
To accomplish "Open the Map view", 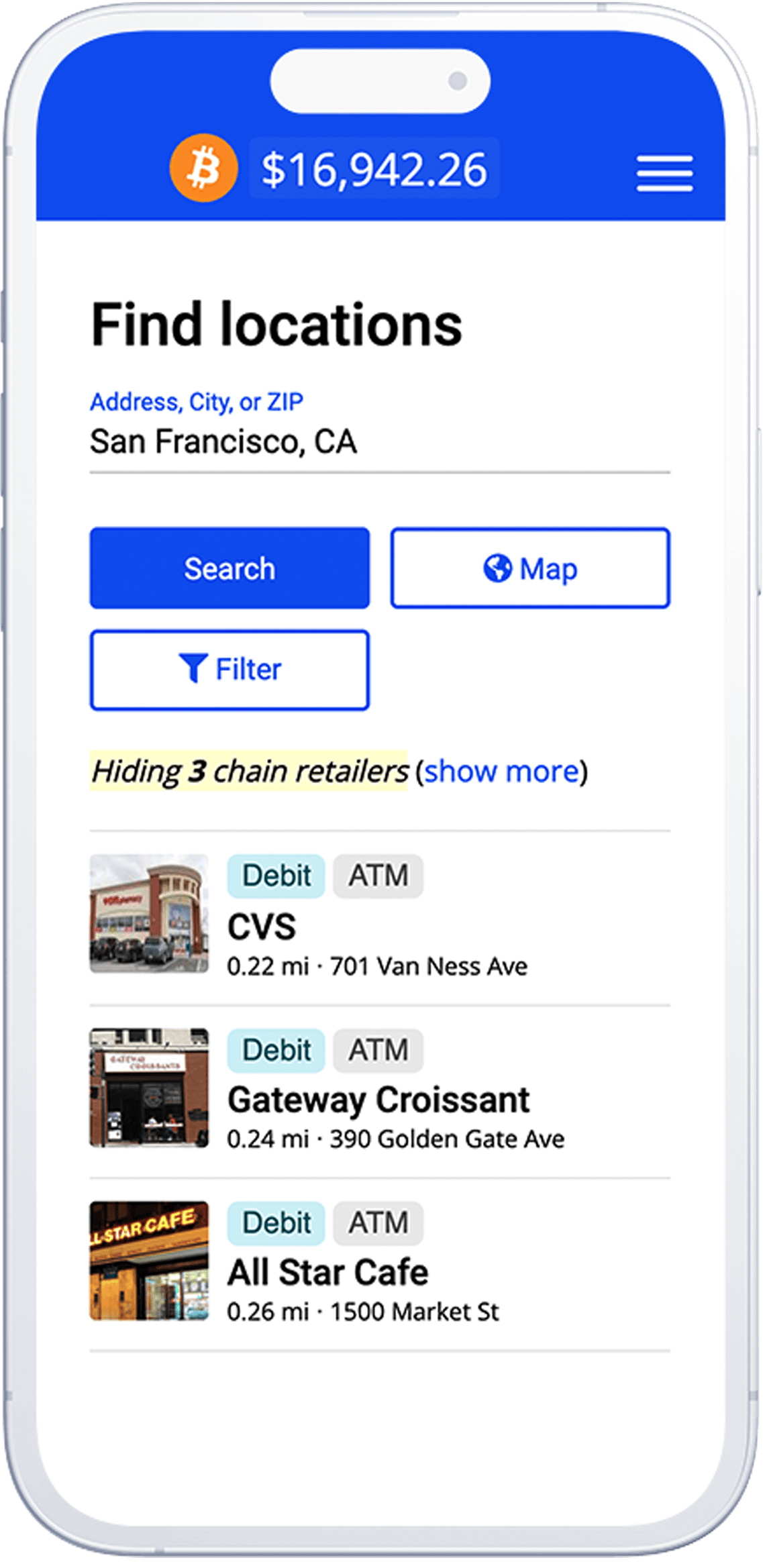I will [530, 569].
